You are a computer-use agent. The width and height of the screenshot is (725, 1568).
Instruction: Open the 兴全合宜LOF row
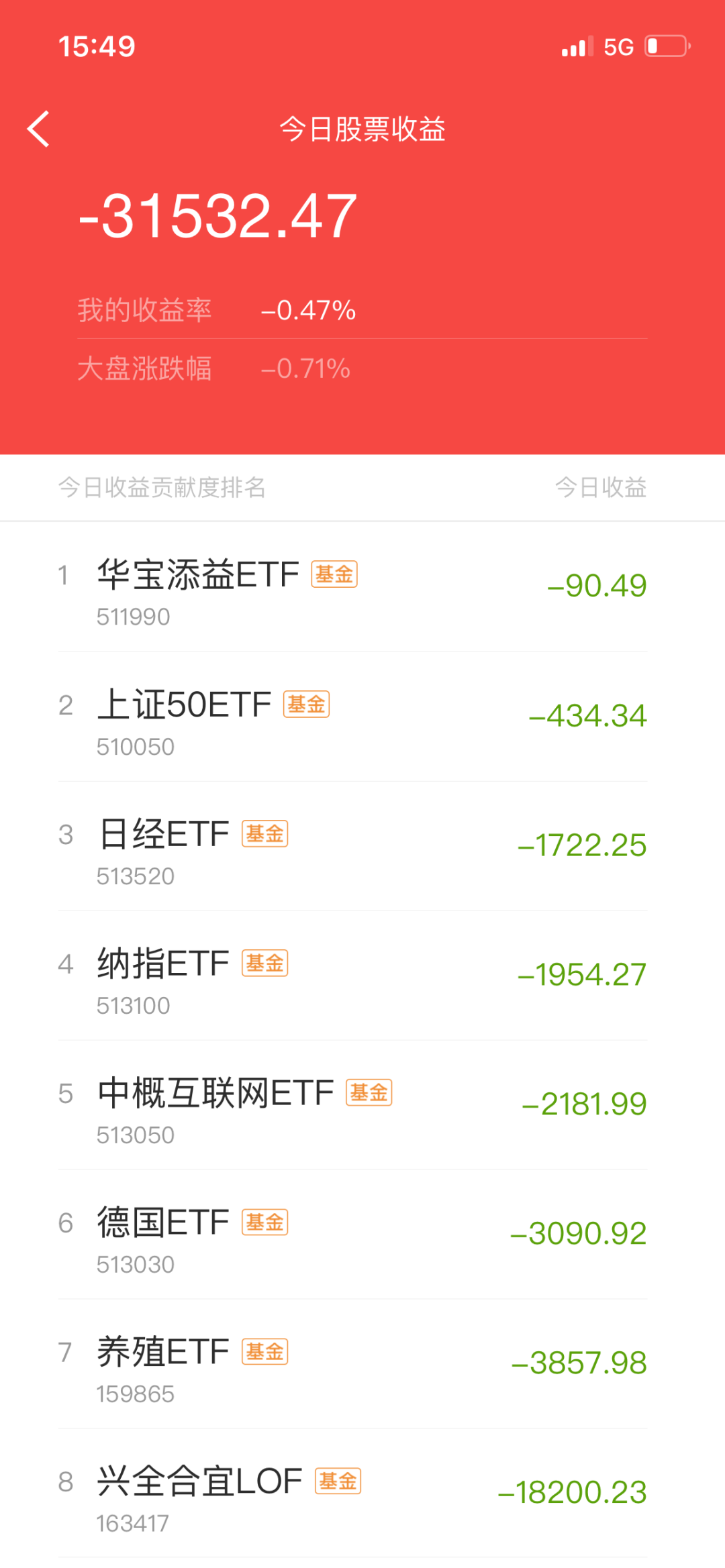(x=362, y=1494)
